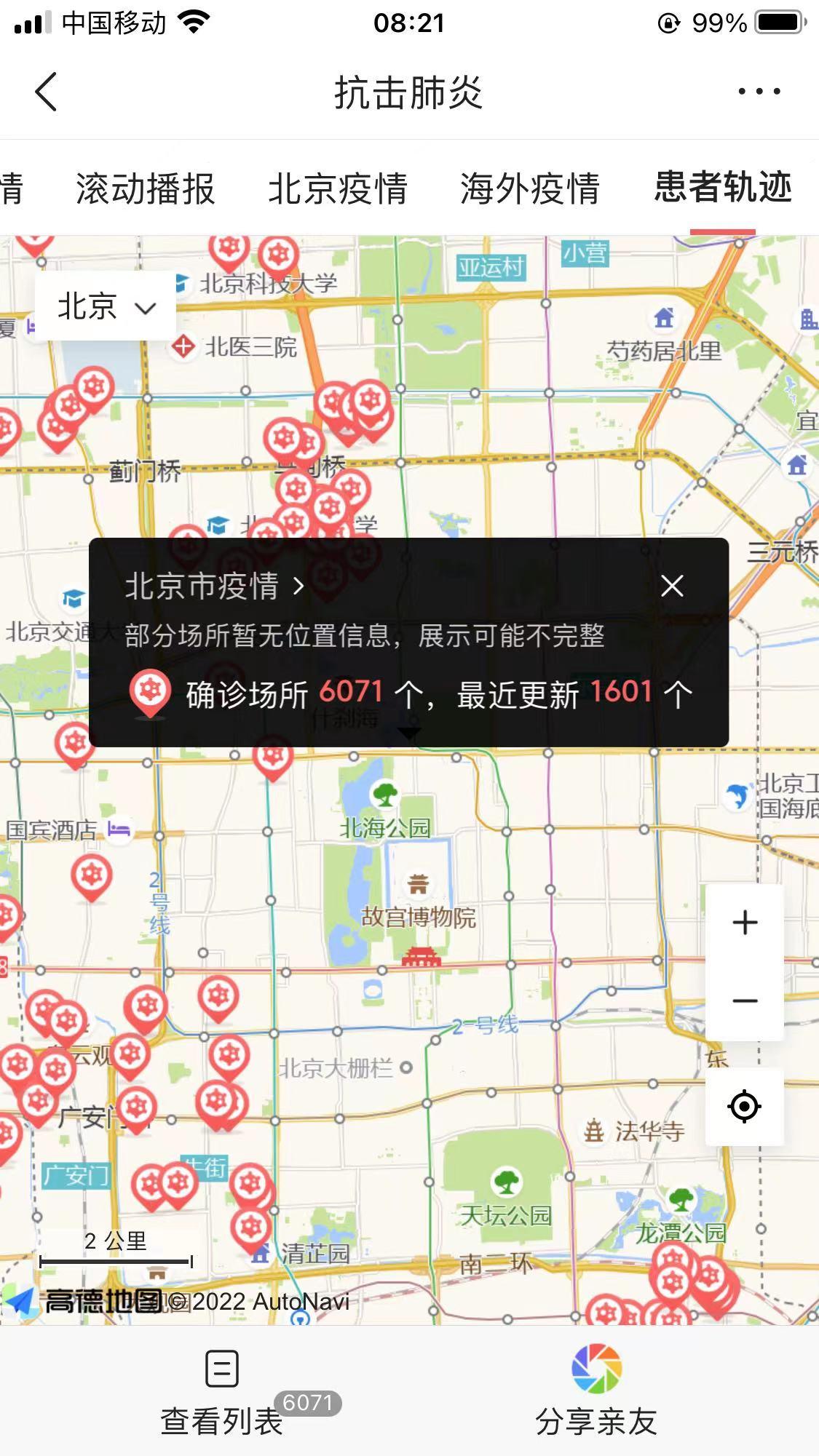Close the 北京市疫情 info popup
The image size is (819, 1456).
point(672,586)
